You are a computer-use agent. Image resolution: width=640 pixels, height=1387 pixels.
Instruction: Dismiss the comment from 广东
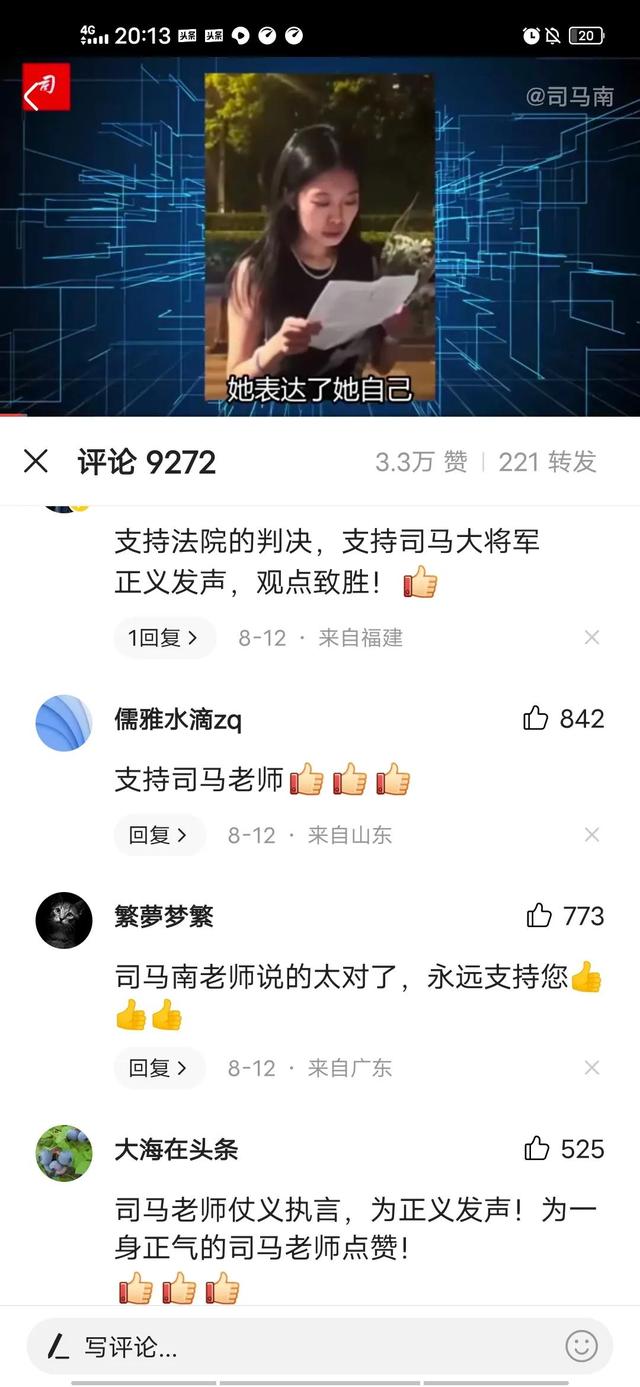point(592,1068)
